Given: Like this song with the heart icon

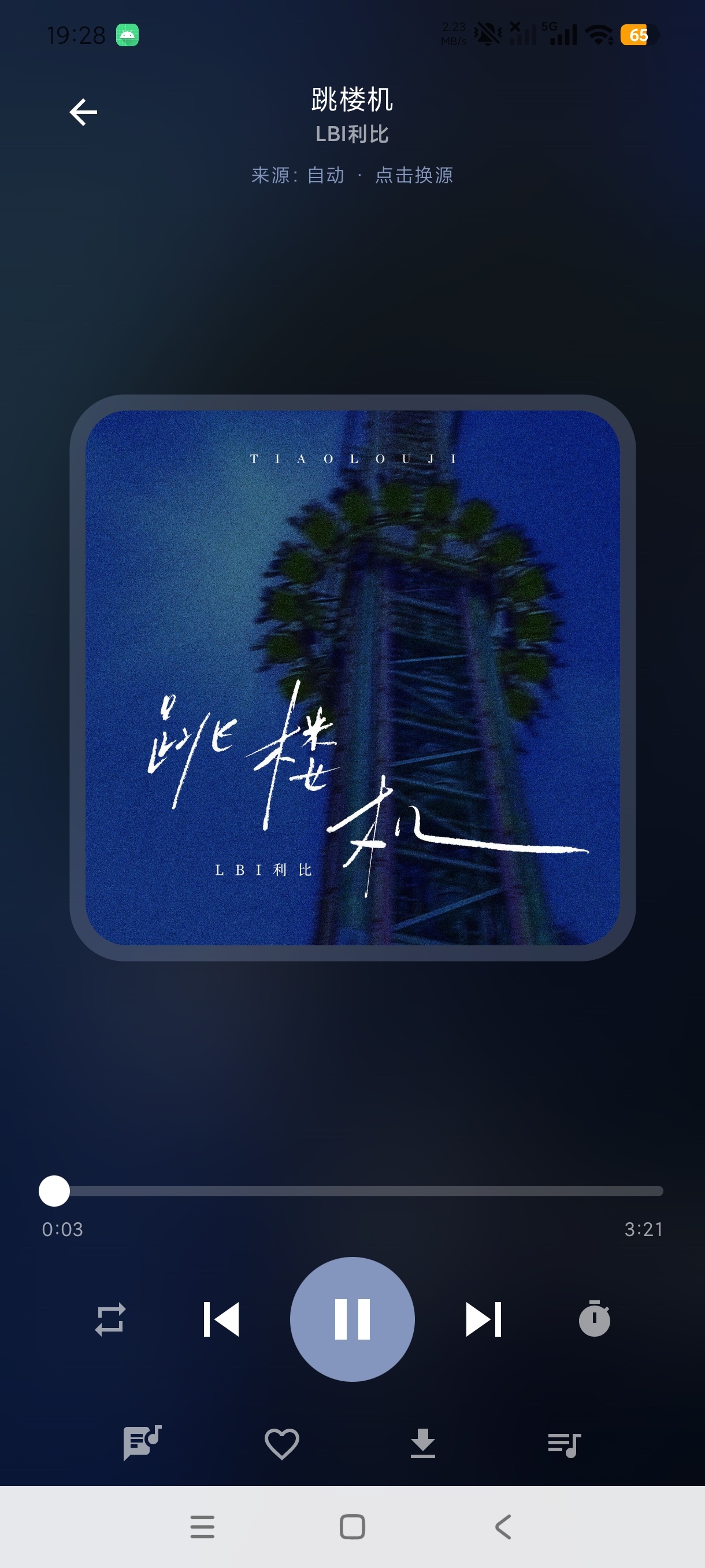Looking at the screenshot, I should [x=281, y=1443].
